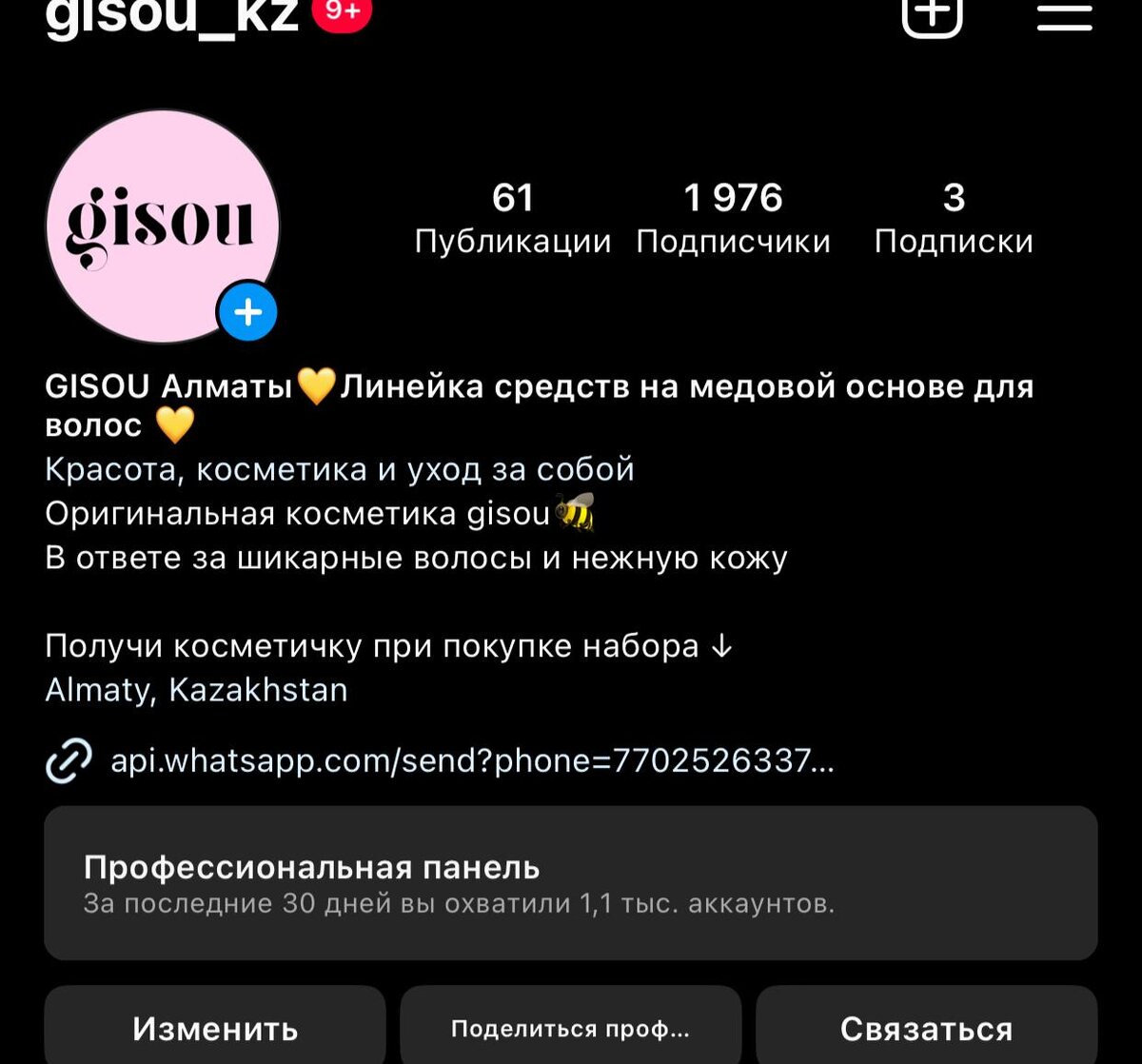Switch accounts via gisou_kz username
The height and width of the screenshot is (1064, 1142).
171,15
